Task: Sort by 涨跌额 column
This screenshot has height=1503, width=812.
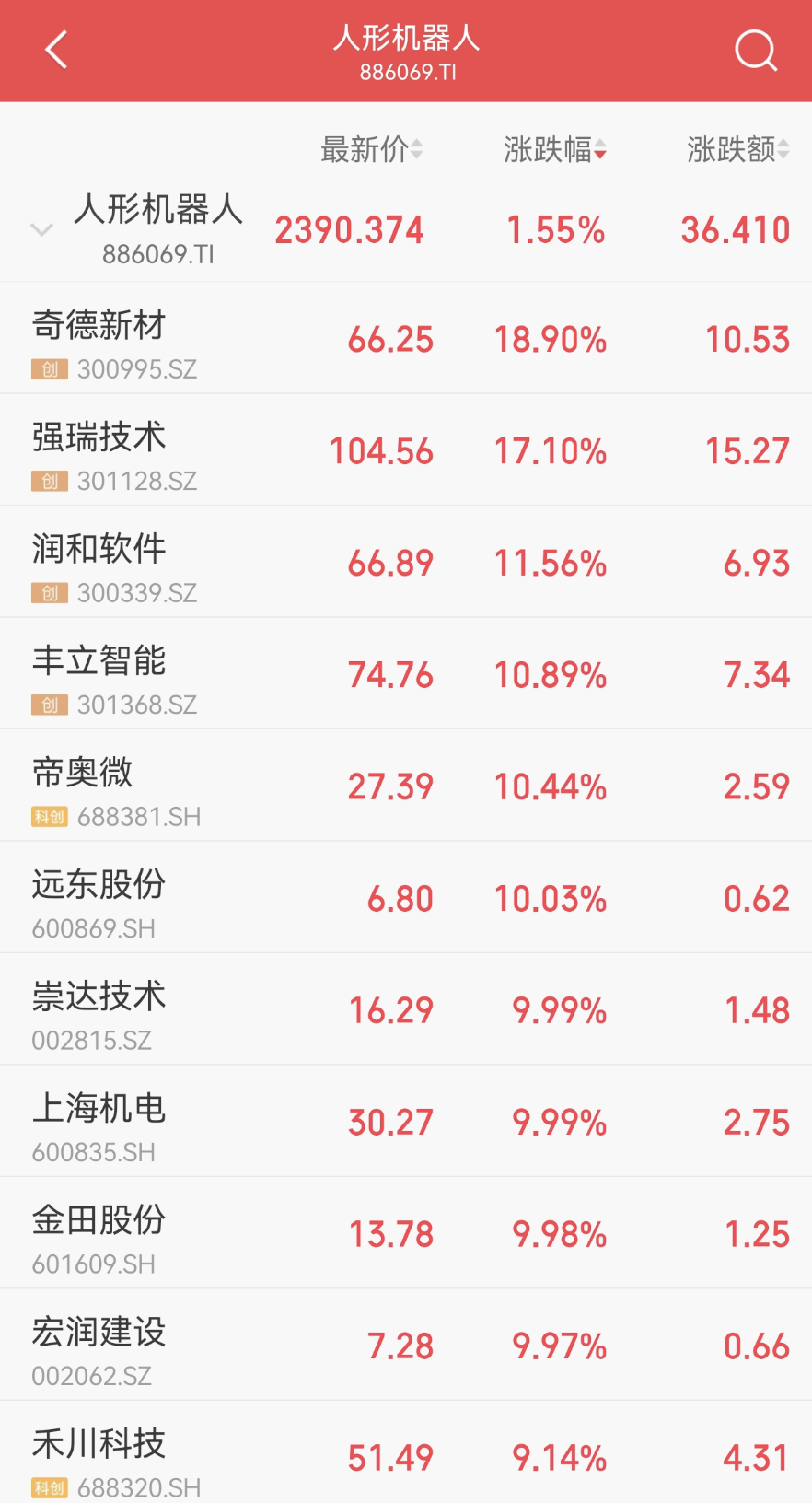Action: (738, 149)
